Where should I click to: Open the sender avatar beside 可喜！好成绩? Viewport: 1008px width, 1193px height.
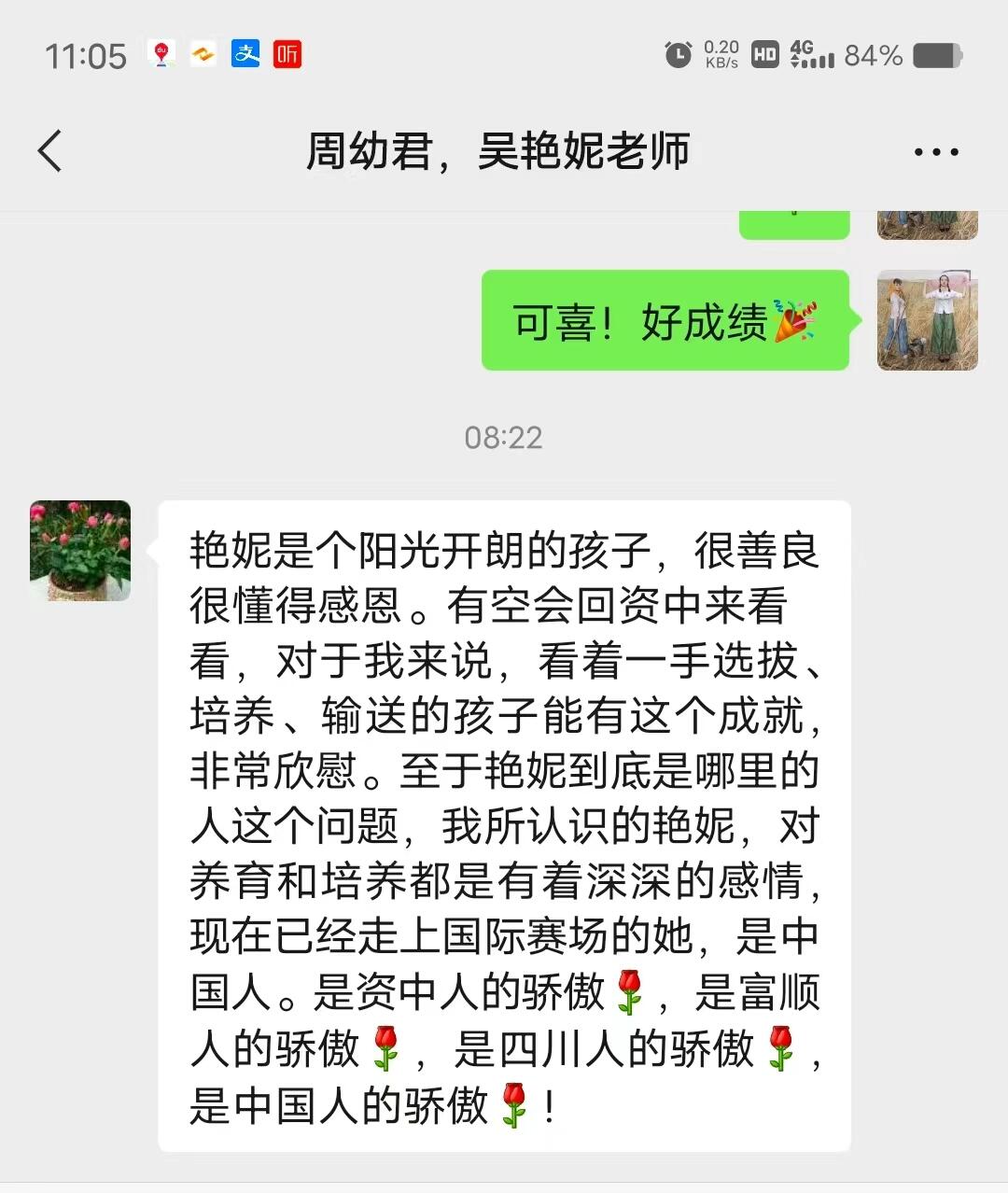[x=927, y=320]
